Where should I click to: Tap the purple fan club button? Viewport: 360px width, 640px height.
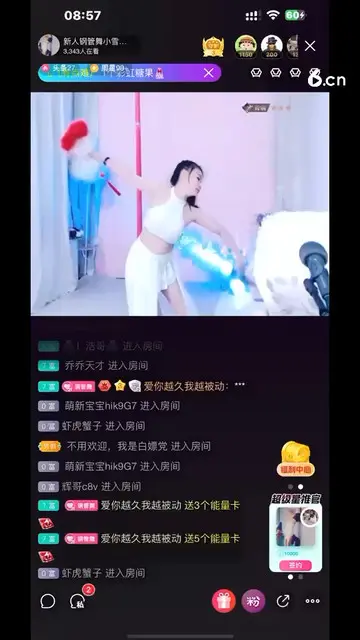pos(253,601)
